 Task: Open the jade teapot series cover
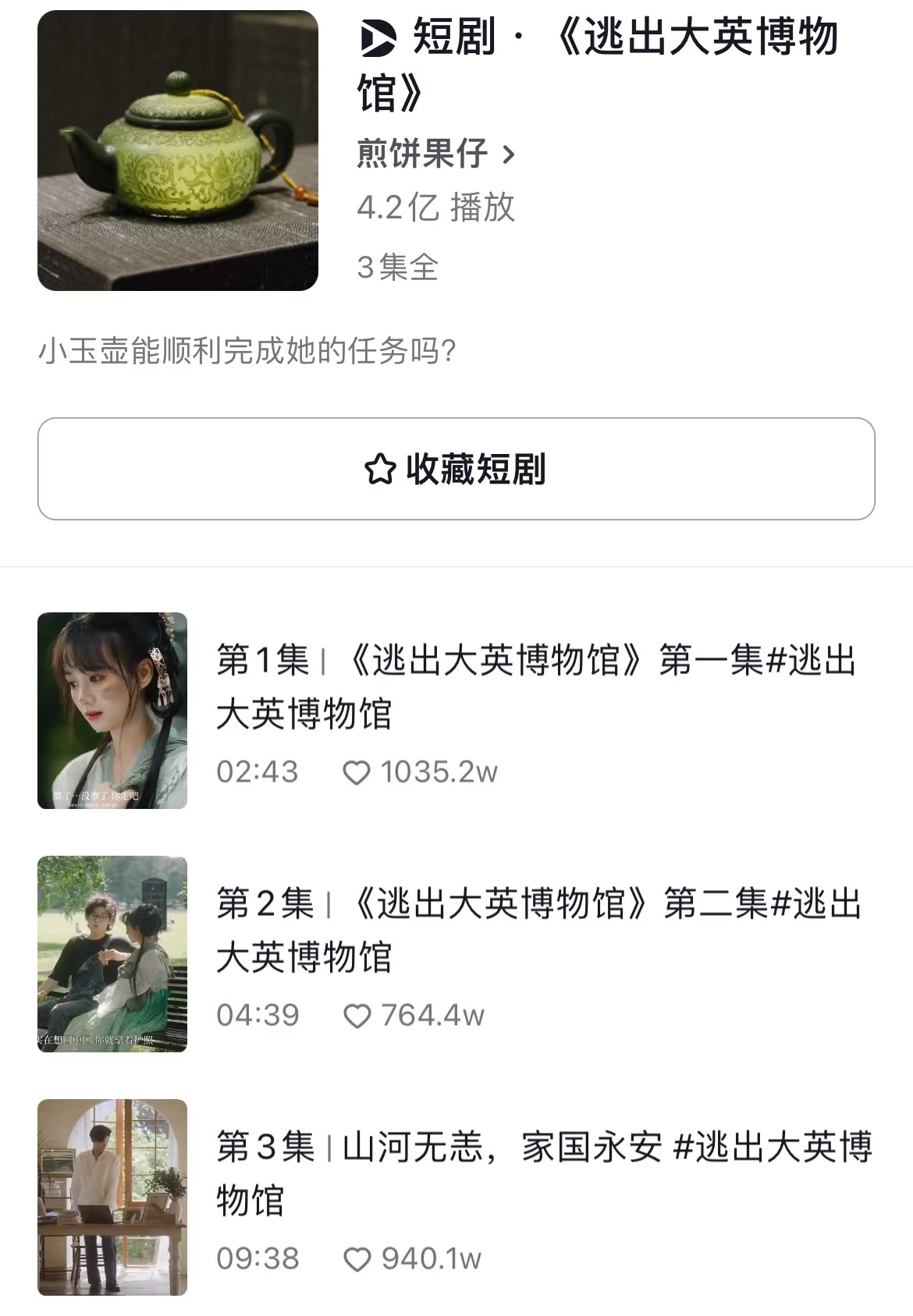pos(178,151)
